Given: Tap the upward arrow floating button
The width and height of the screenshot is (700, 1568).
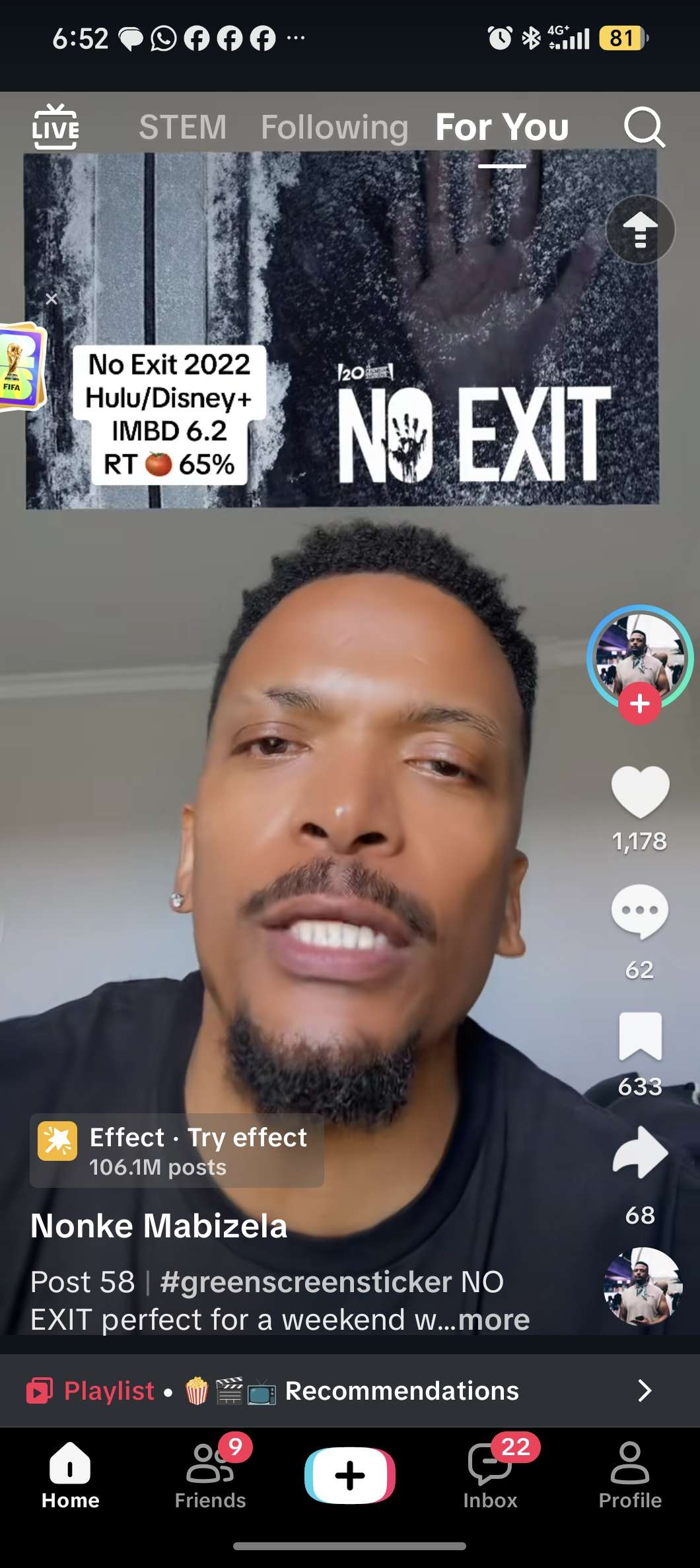Looking at the screenshot, I should 640,230.
